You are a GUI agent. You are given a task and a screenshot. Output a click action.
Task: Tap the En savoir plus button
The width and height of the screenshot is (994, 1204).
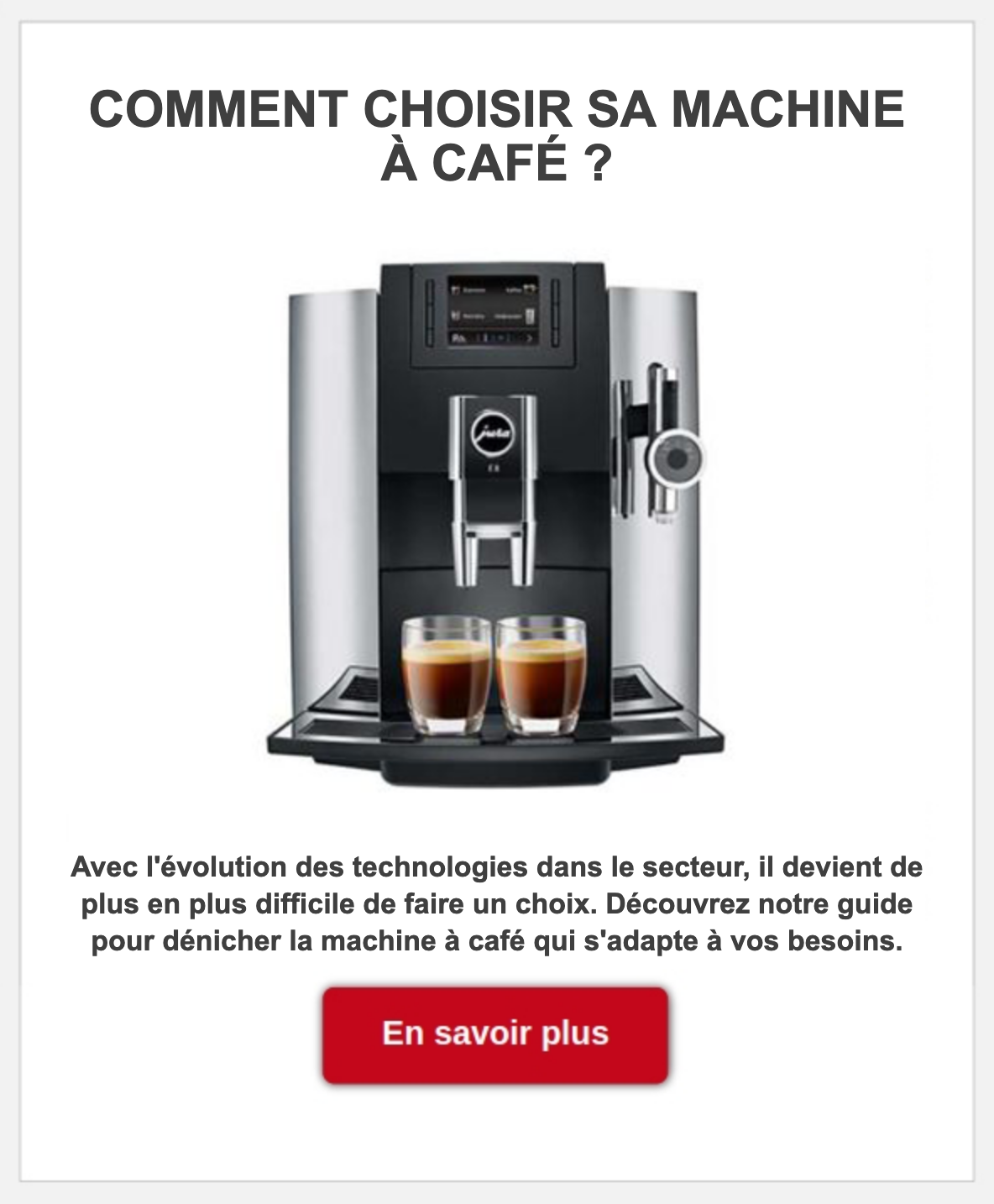coord(495,1034)
